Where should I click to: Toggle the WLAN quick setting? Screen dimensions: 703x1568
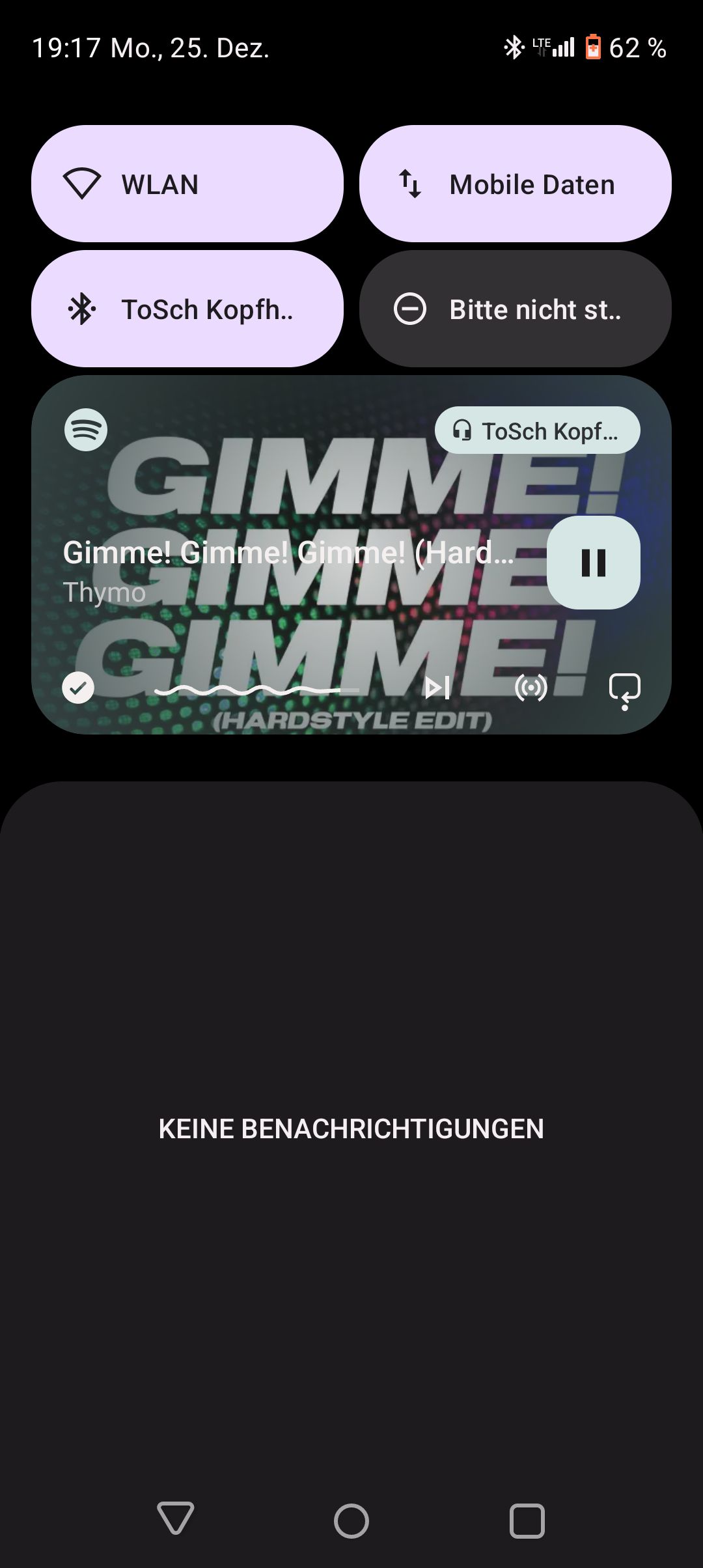(187, 184)
